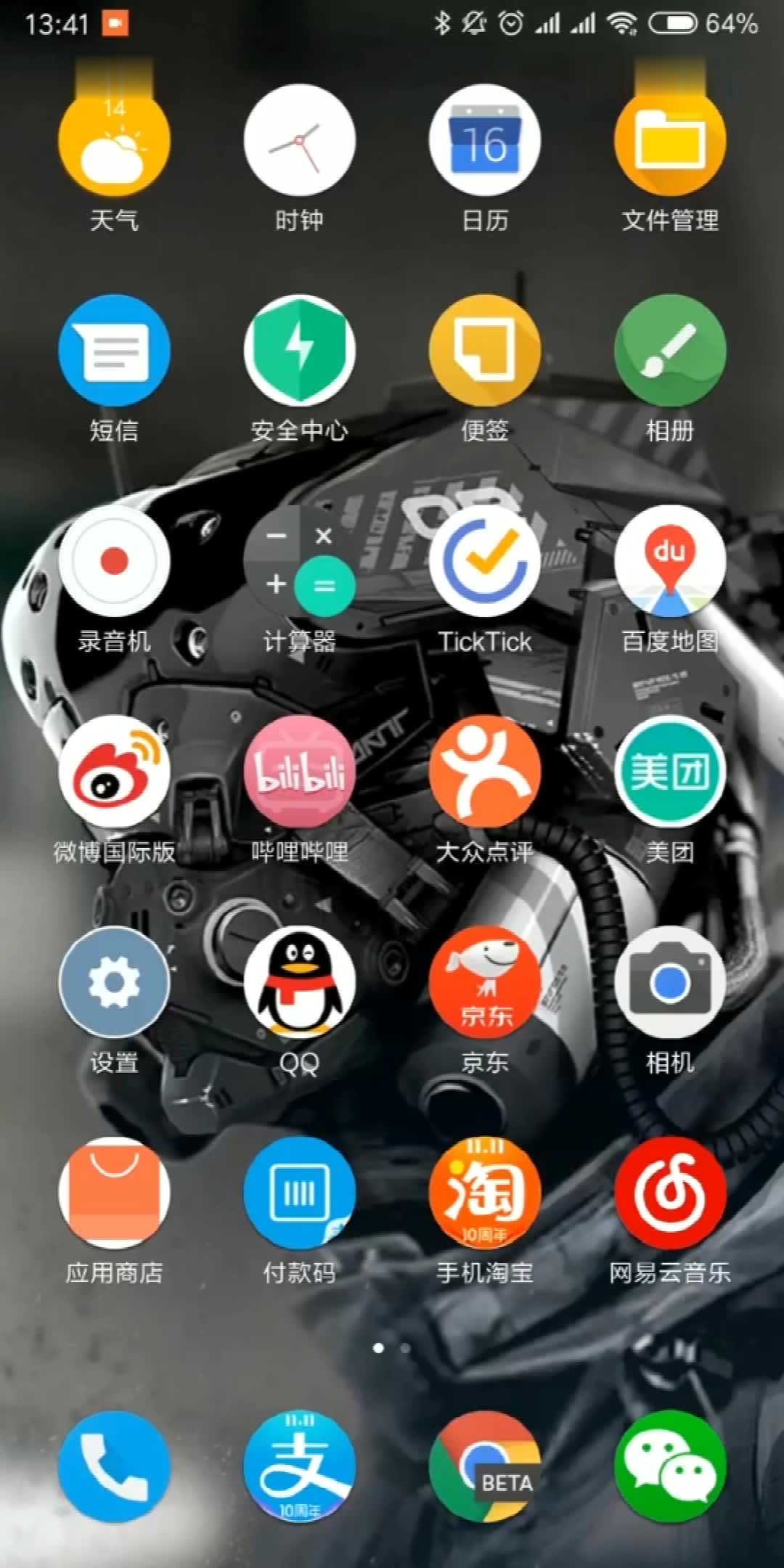Open 设置 settings
The height and width of the screenshot is (1568, 784).
click(x=114, y=982)
